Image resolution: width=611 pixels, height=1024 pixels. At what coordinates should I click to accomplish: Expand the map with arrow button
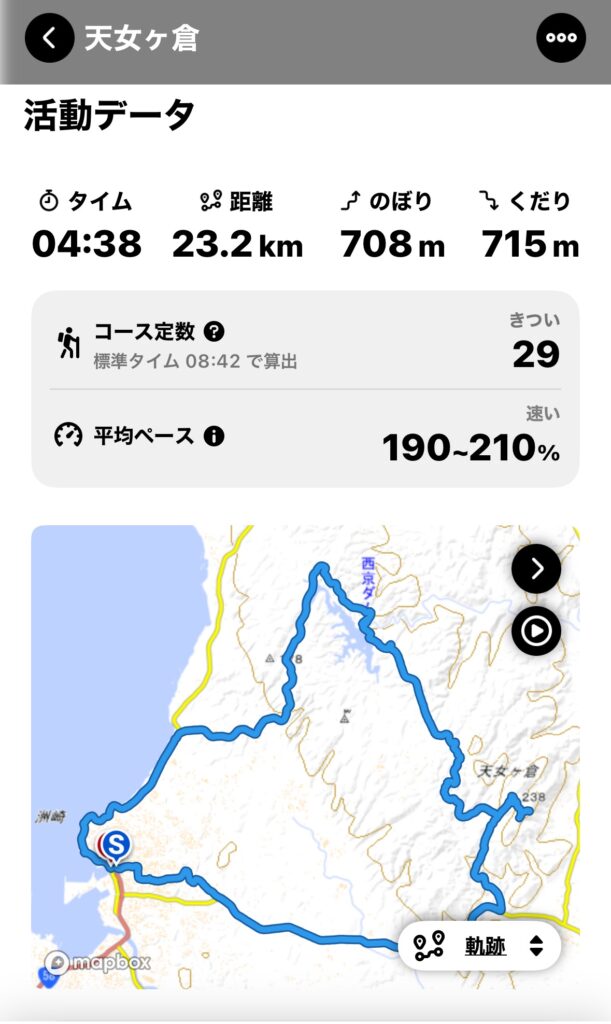[x=536, y=569]
